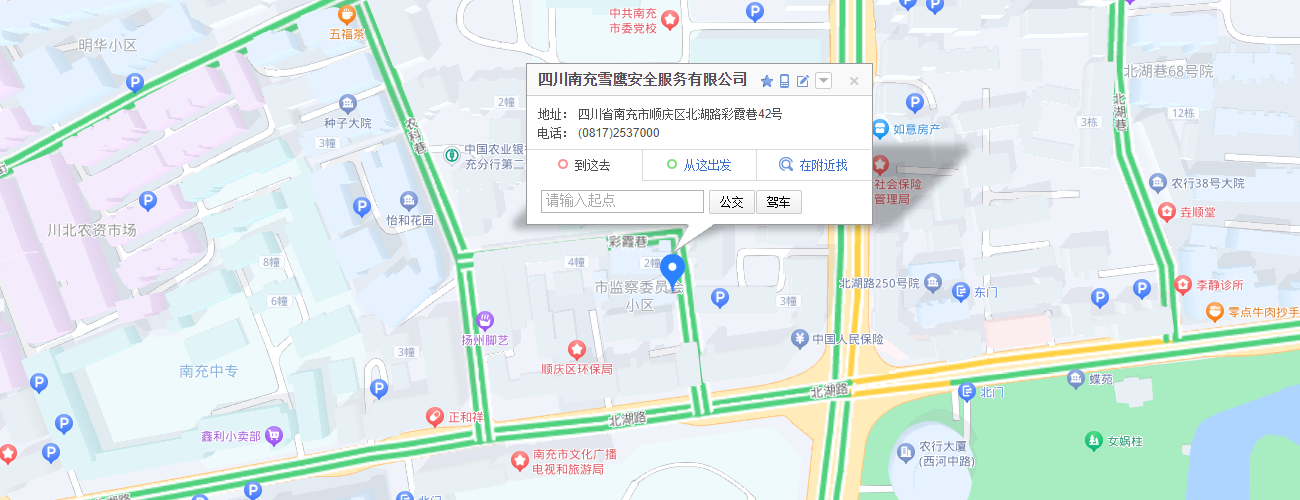The width and height of the screenshot is (1300, 500).
Task: Get bus route with 公交 button
Action: click(731, 202)
